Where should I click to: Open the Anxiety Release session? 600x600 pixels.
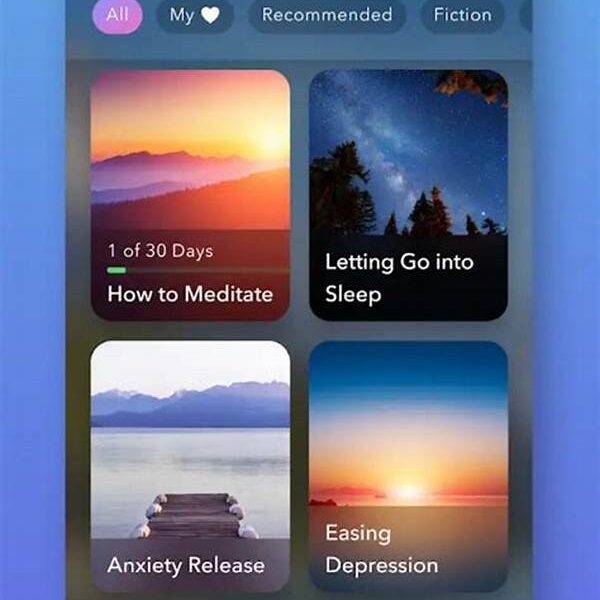click(190, 467)
